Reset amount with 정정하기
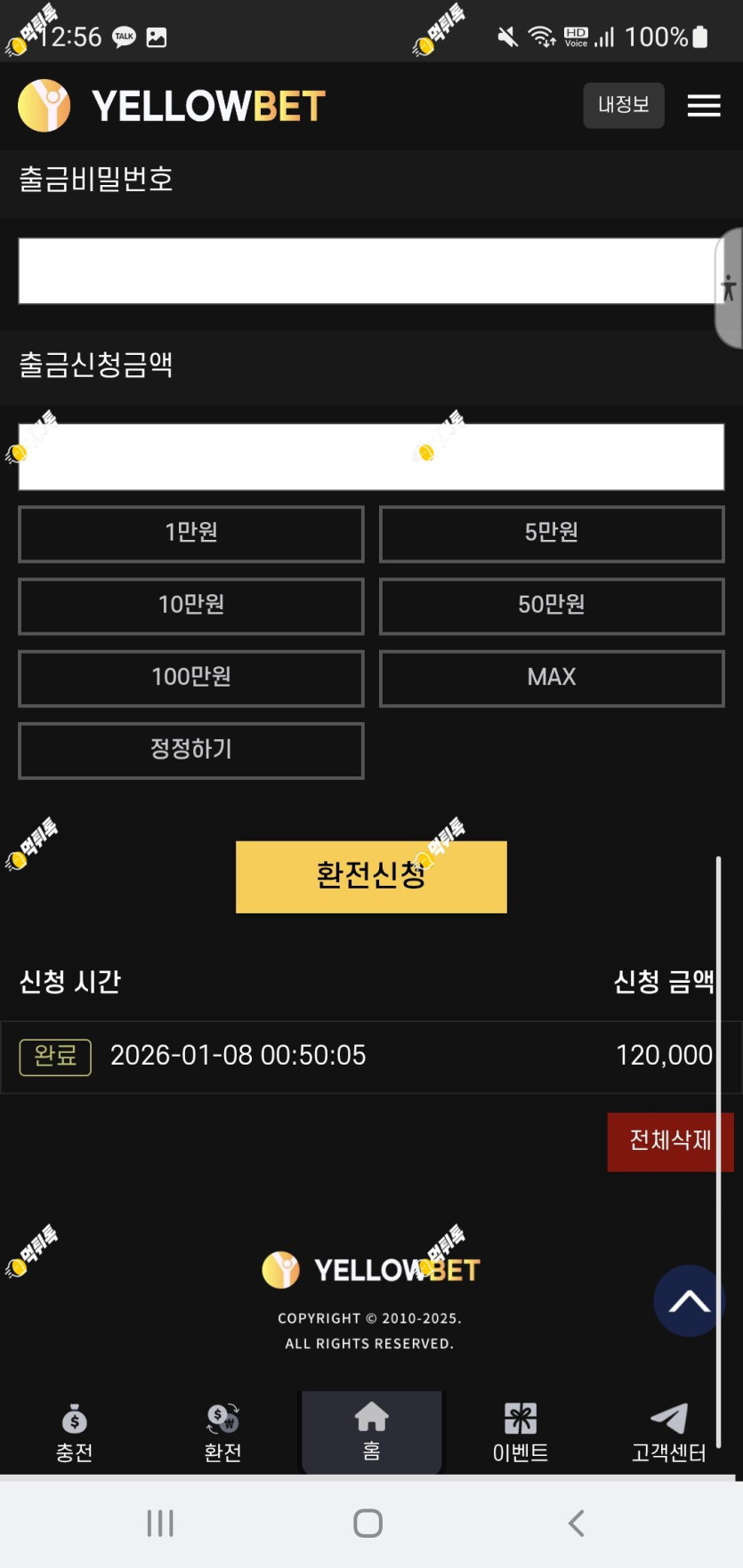743x1568 pixels. point(191,750)
